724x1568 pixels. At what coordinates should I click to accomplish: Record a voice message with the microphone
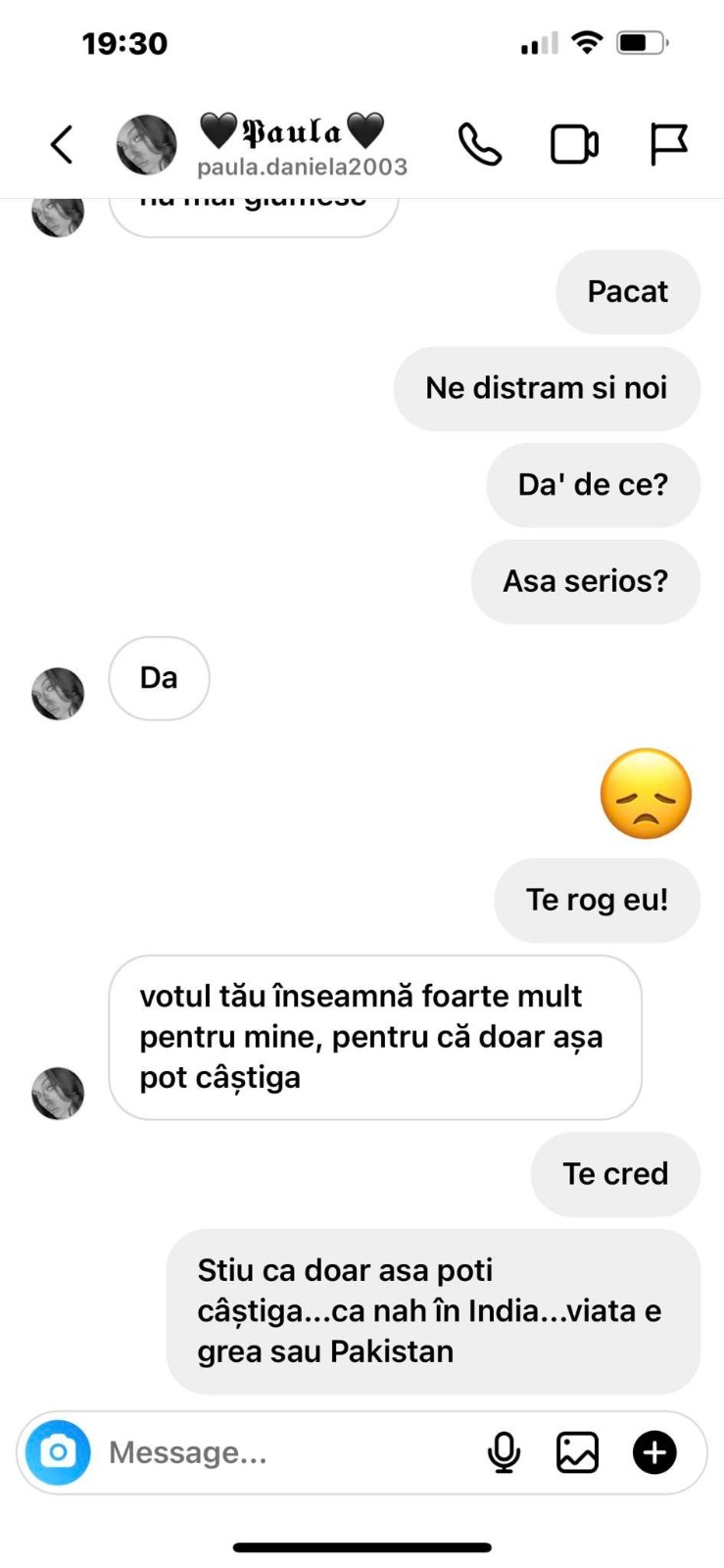504,1452
